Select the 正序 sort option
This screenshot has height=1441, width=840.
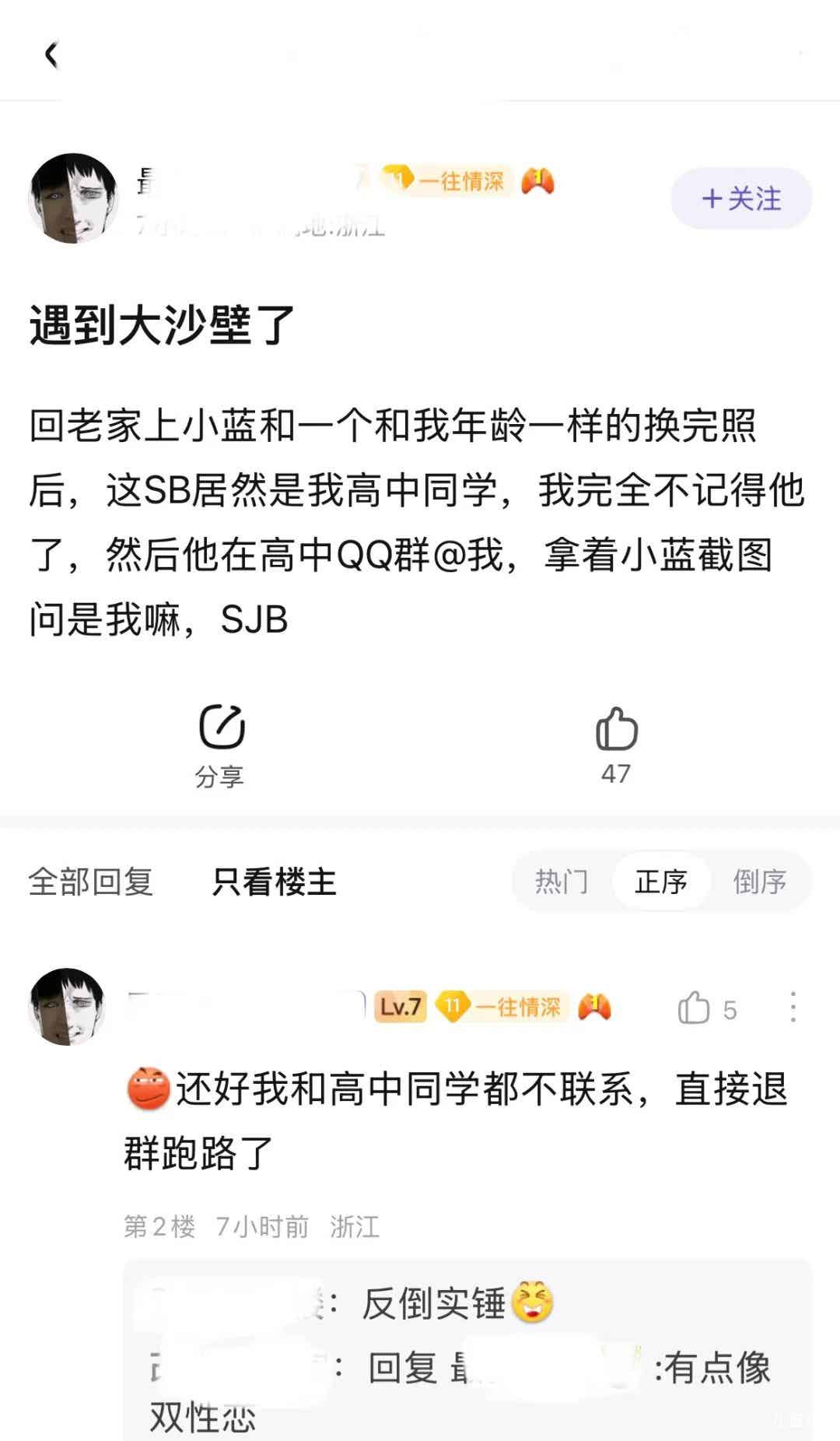662,882
